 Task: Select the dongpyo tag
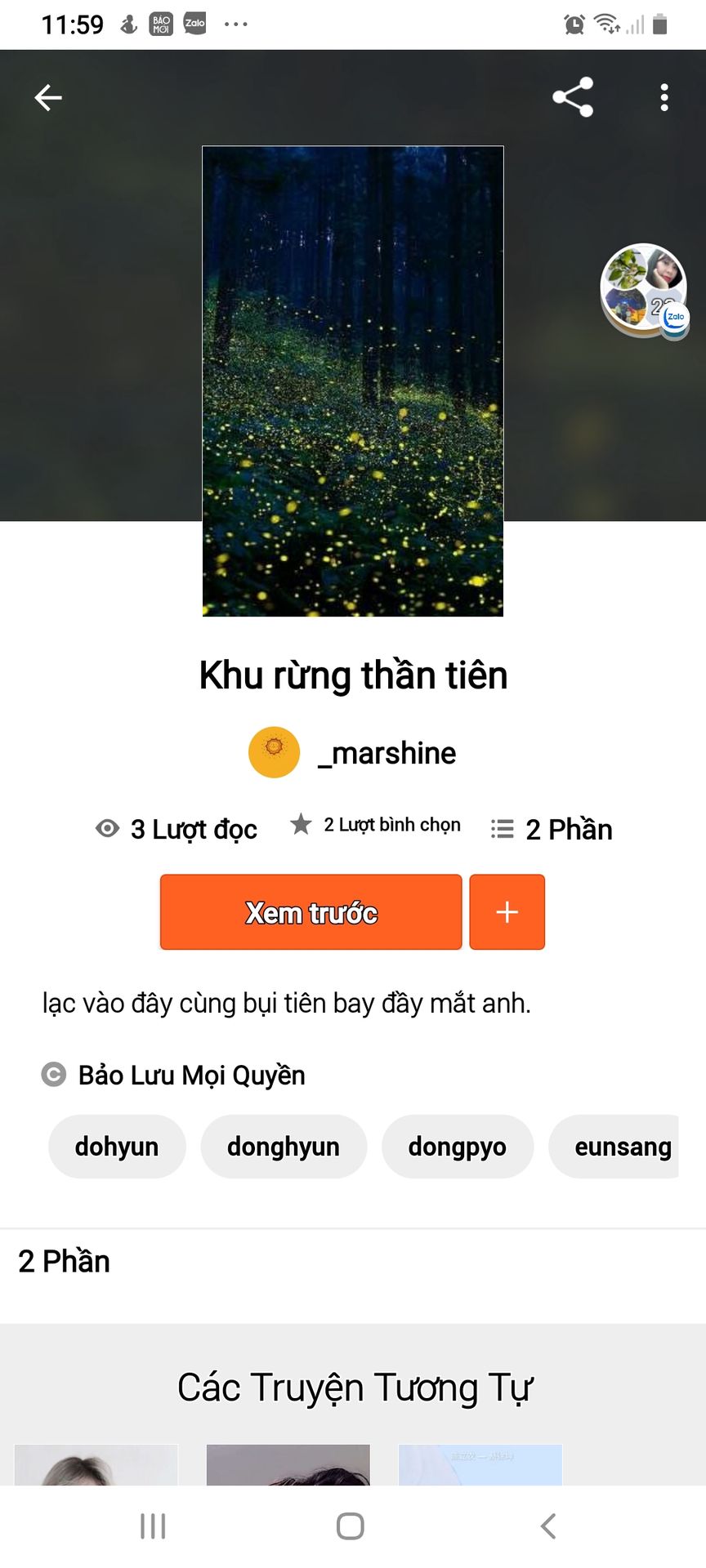tap(458, 1147)
